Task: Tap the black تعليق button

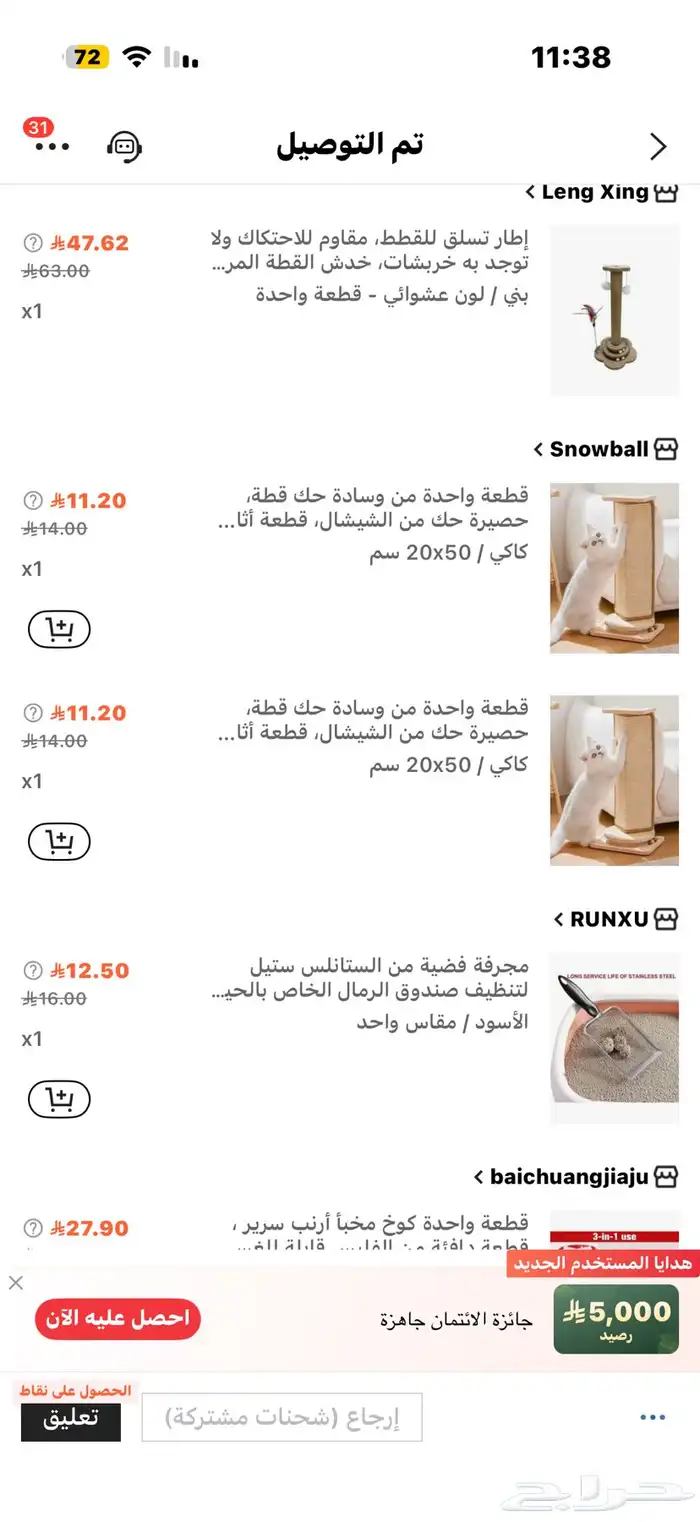Action: tap(71, 1419)
